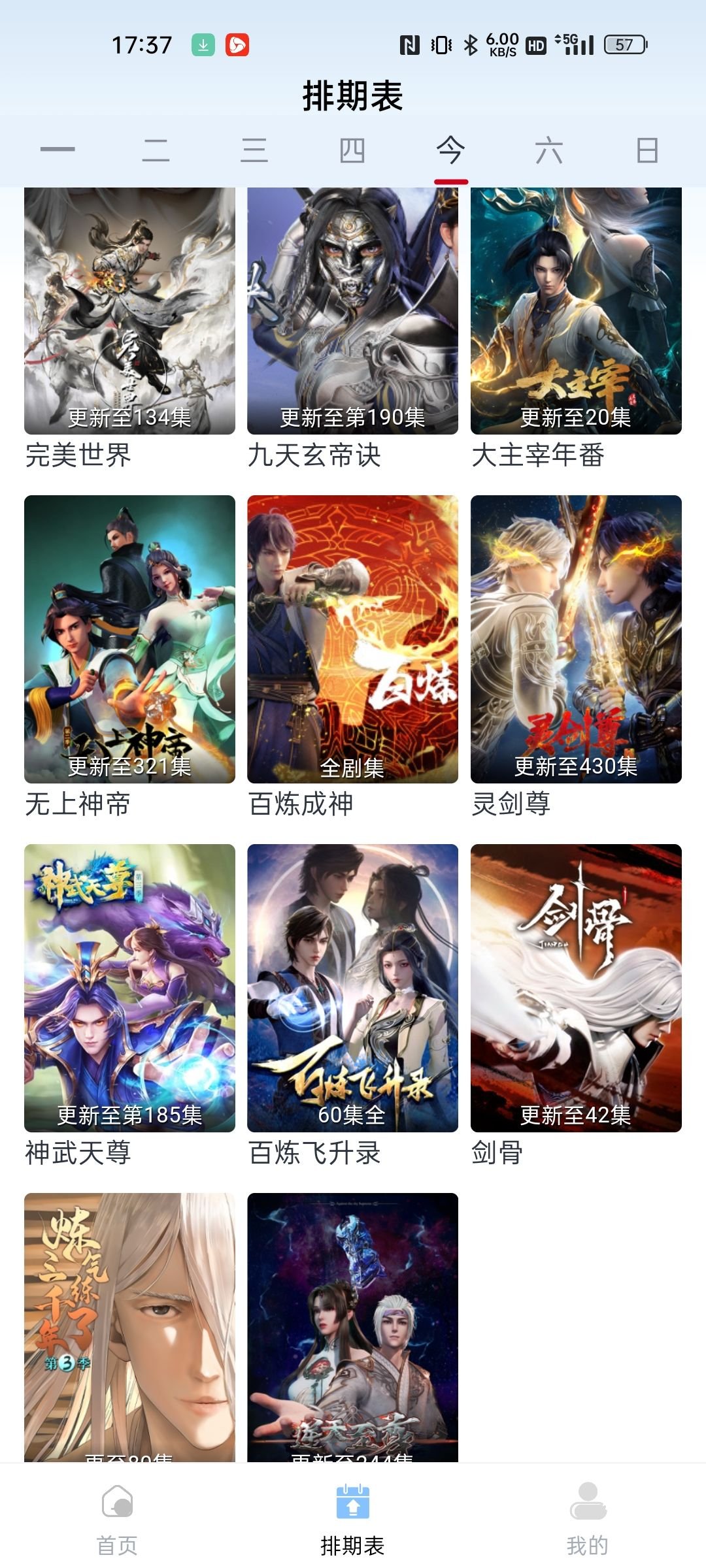Select the 百炼成神 card
This screenshot has height=1568, width=706.
(x=352, y=639)
